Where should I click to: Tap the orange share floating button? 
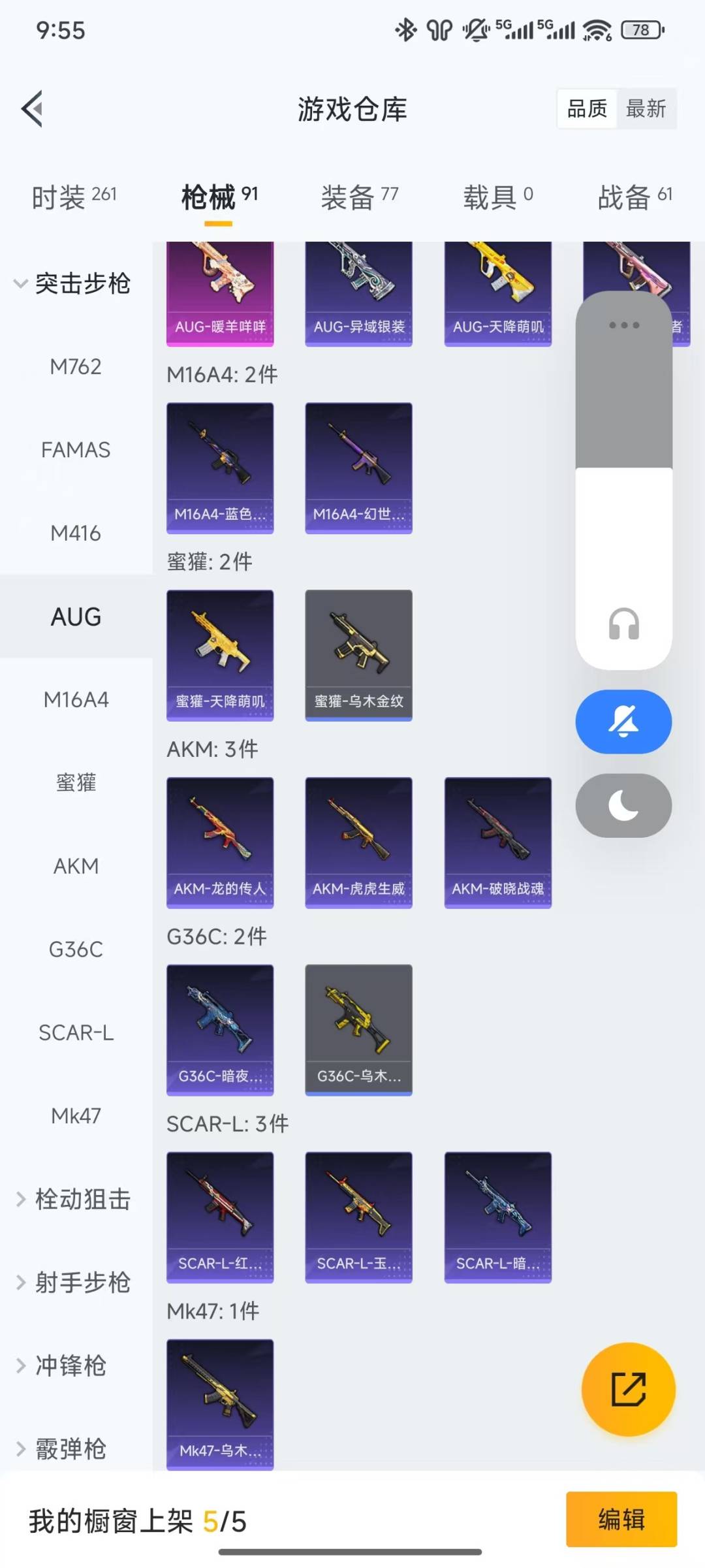click(x=628, y=1389)
